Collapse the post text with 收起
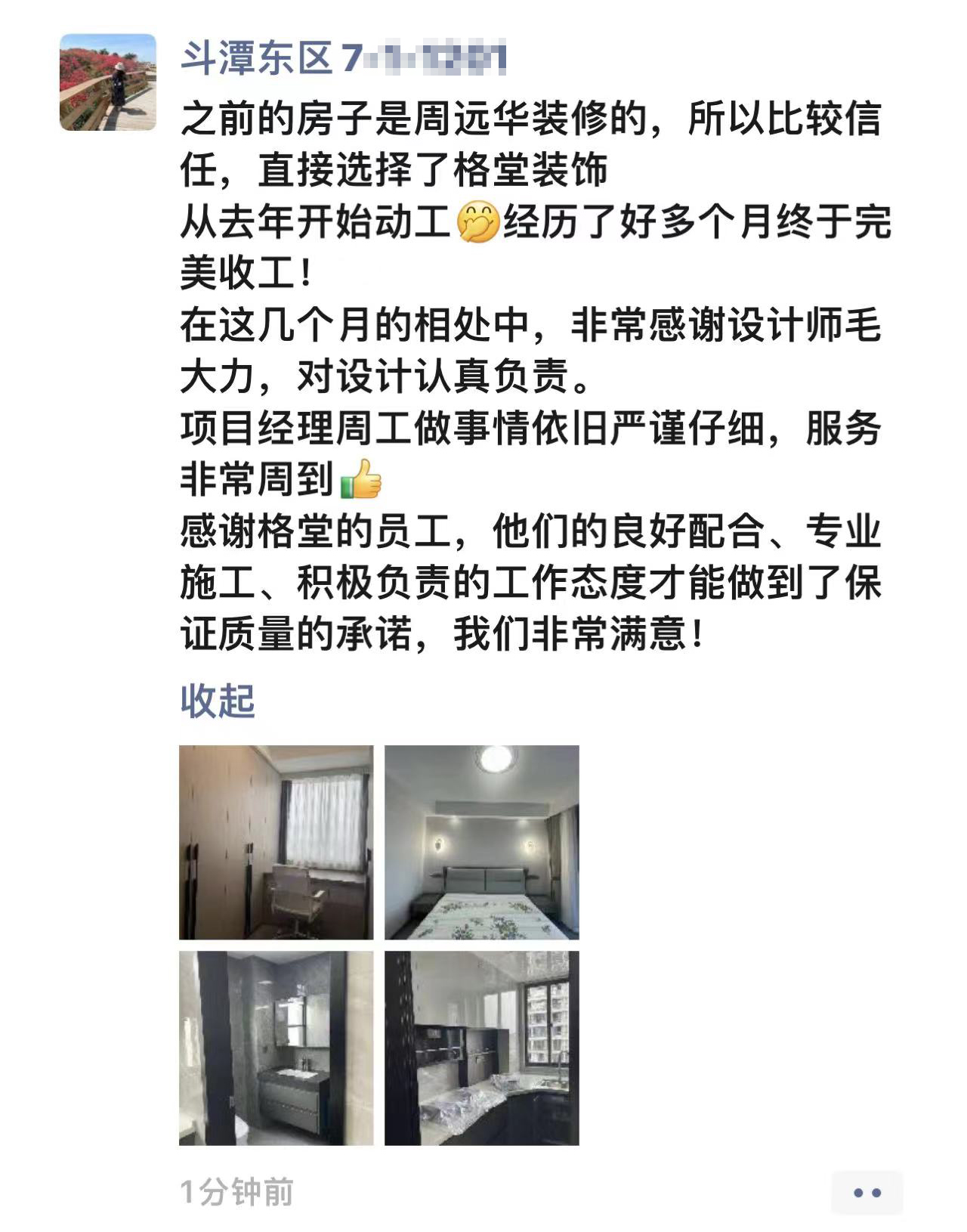This screenshot has width=967, height=1232. [x=218, y=701]
